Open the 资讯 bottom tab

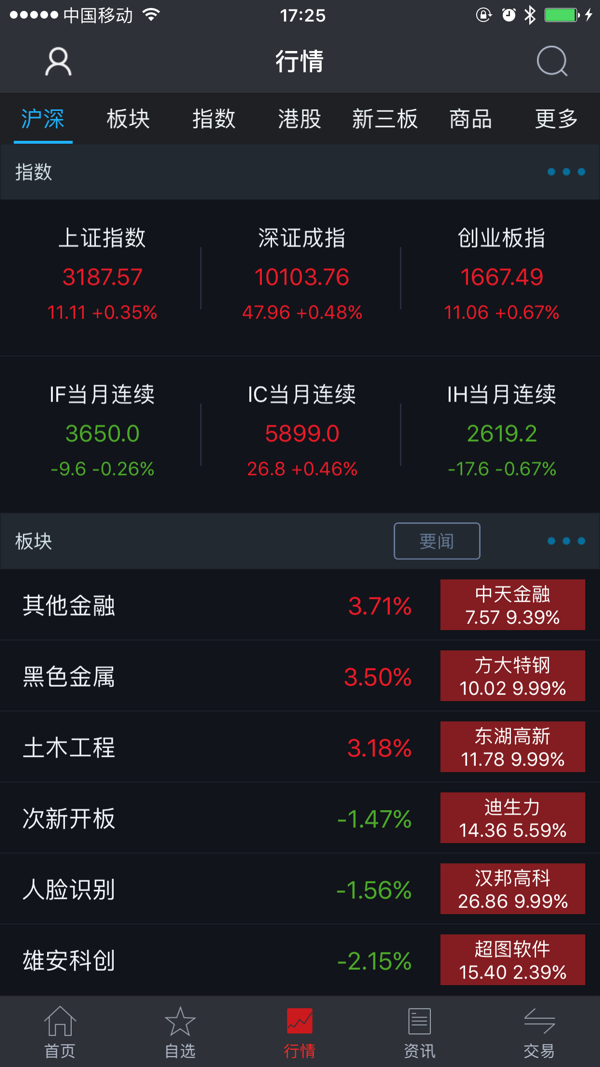420,1032
